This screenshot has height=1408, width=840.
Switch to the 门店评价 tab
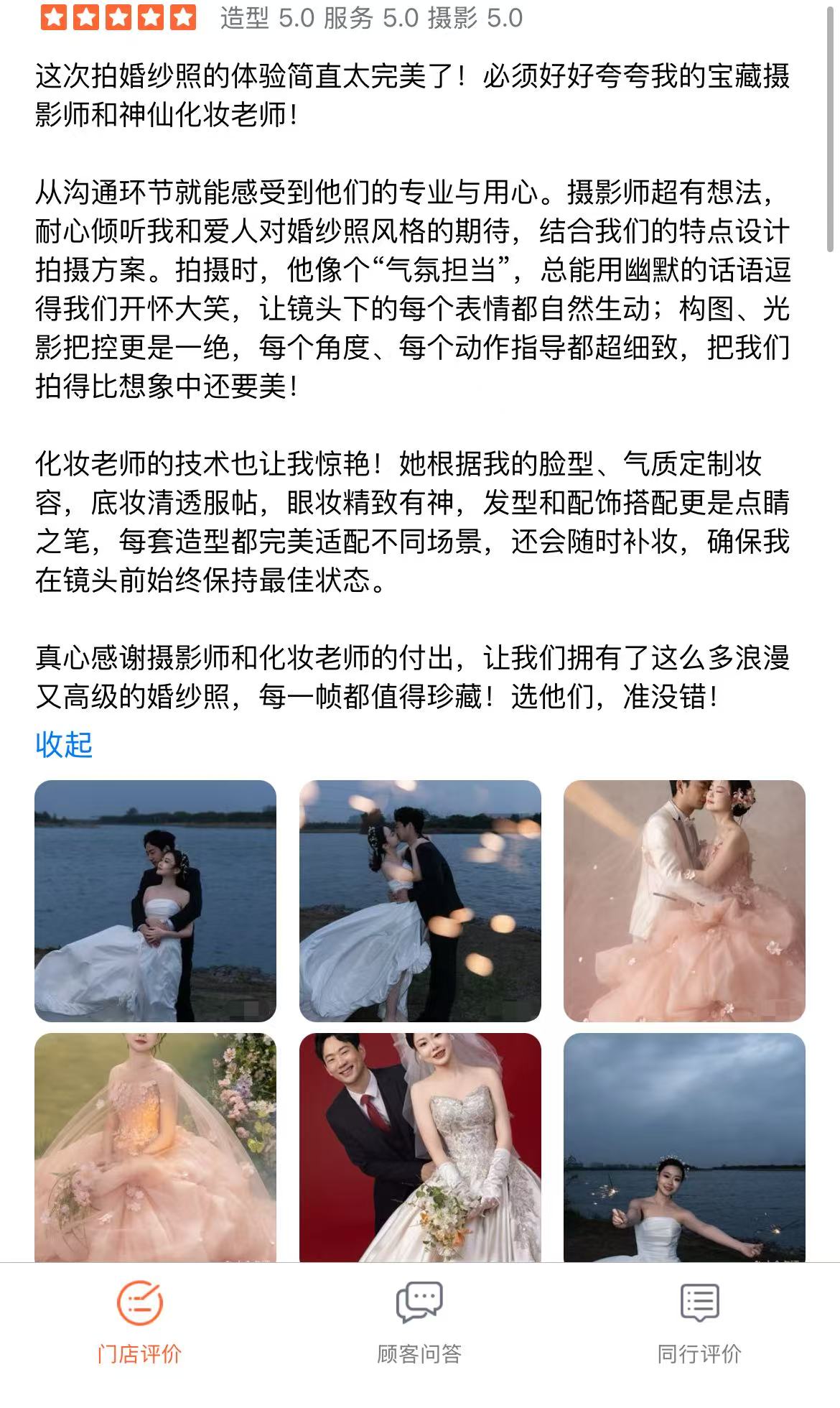pyautogui.click(x=139, y=1323)
